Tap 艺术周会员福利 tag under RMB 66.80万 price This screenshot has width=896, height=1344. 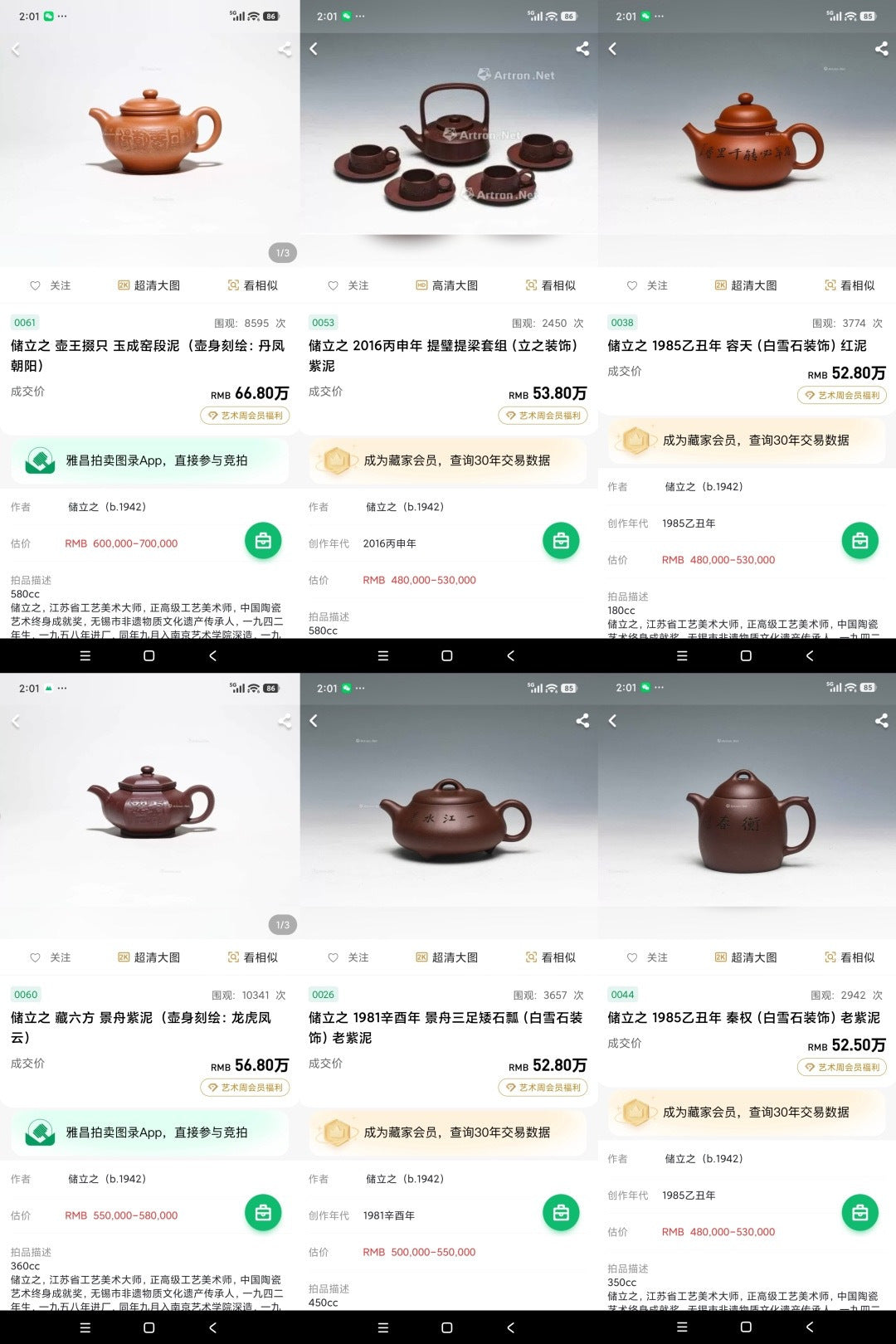pyautogui.click(x=246, y=415)
